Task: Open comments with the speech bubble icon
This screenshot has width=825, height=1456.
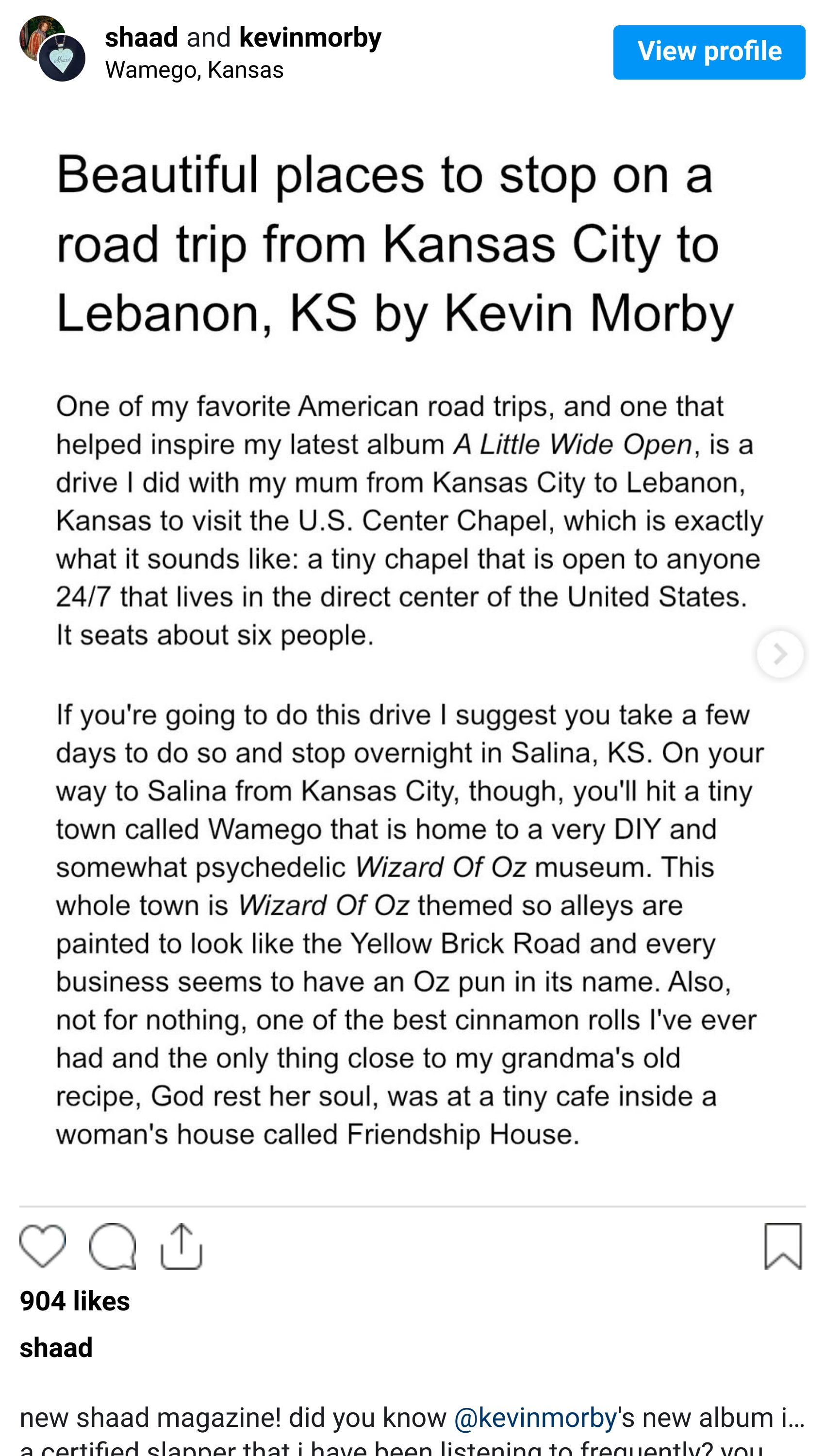Action: 112,1246
